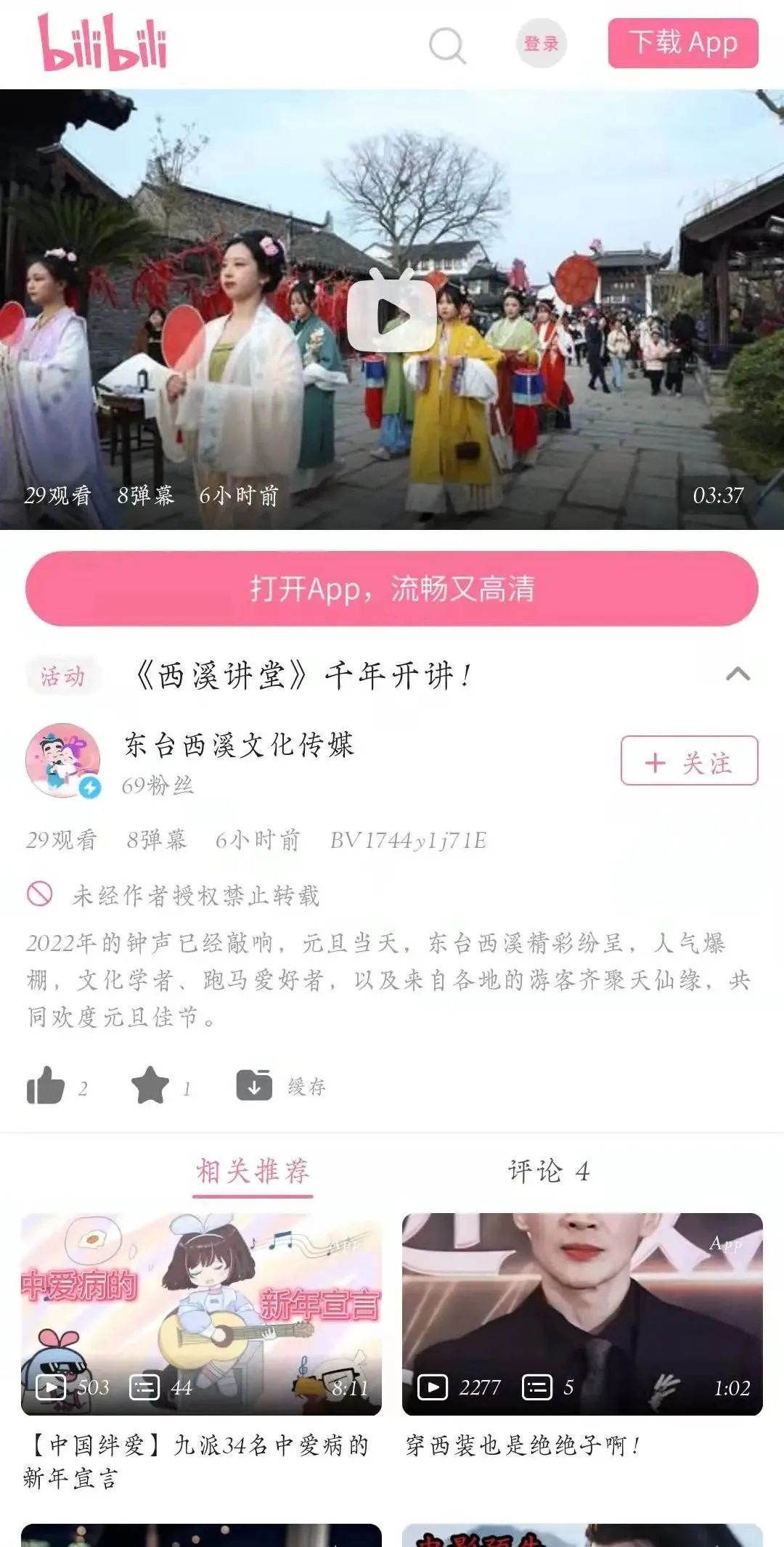This screenshot has height=1547, width=784.
Task: Favorite the video with star icon
Action: point(150,1086)
